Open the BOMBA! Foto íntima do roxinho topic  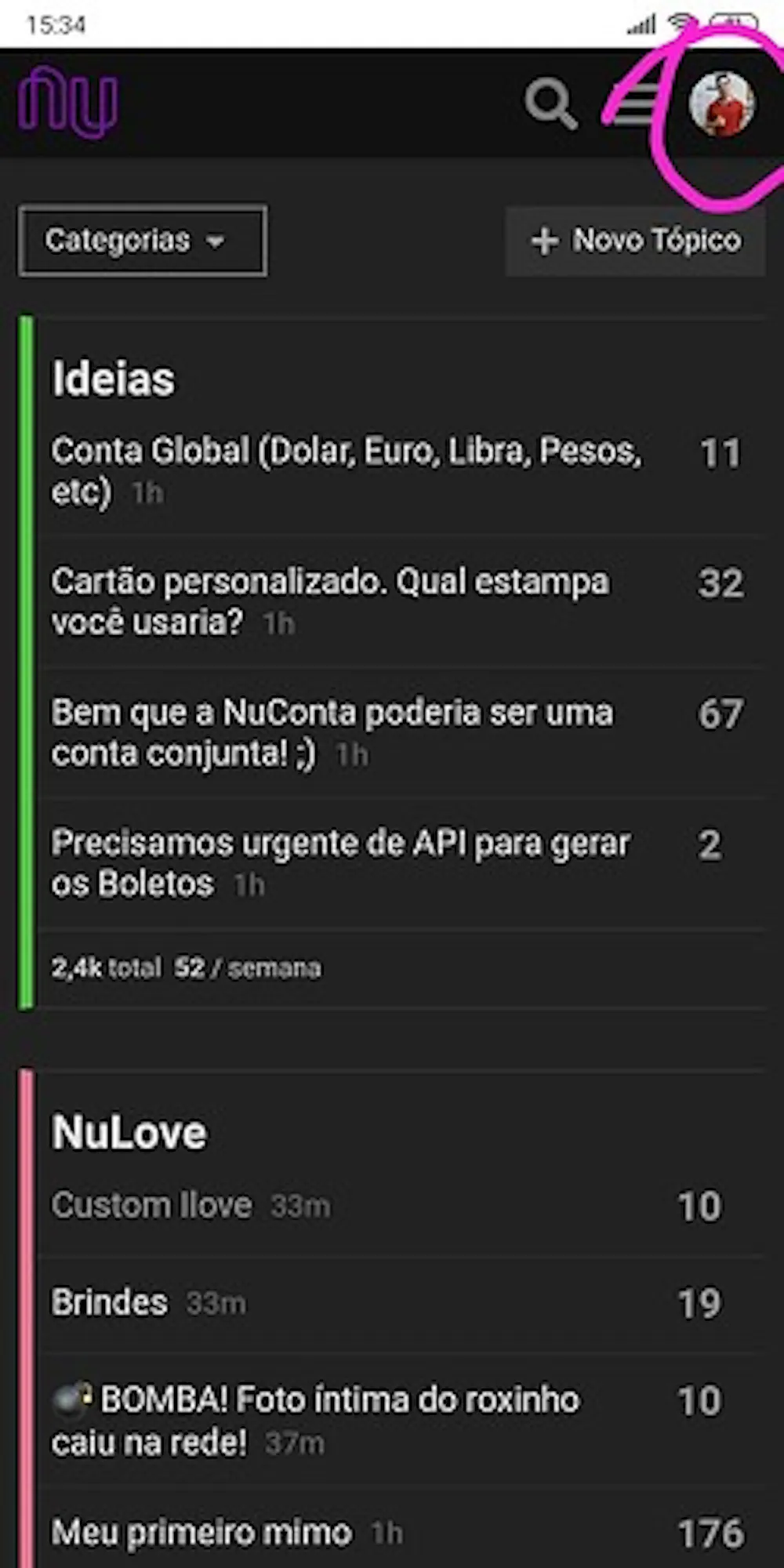tap(337, 1400)
